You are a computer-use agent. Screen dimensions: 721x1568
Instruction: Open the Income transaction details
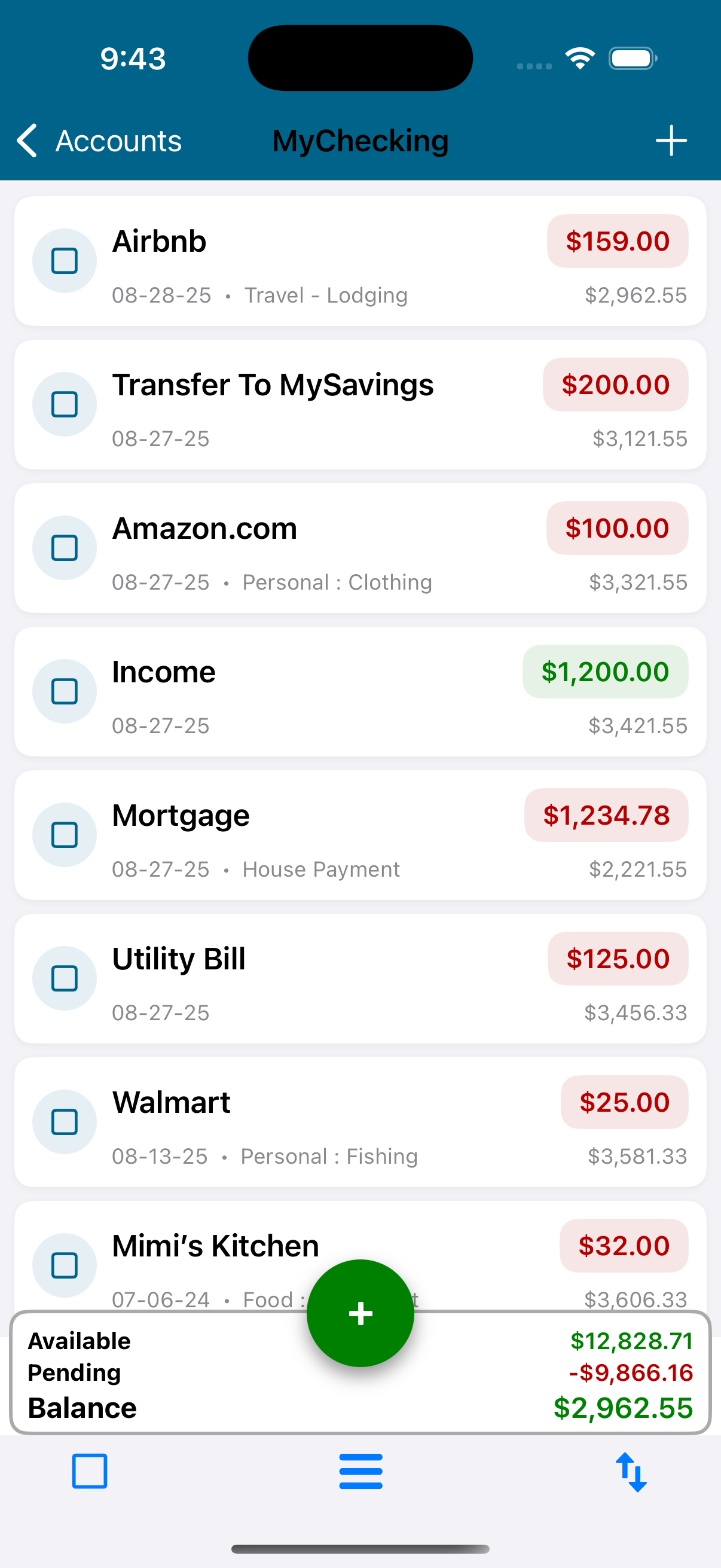coord(274,691)
